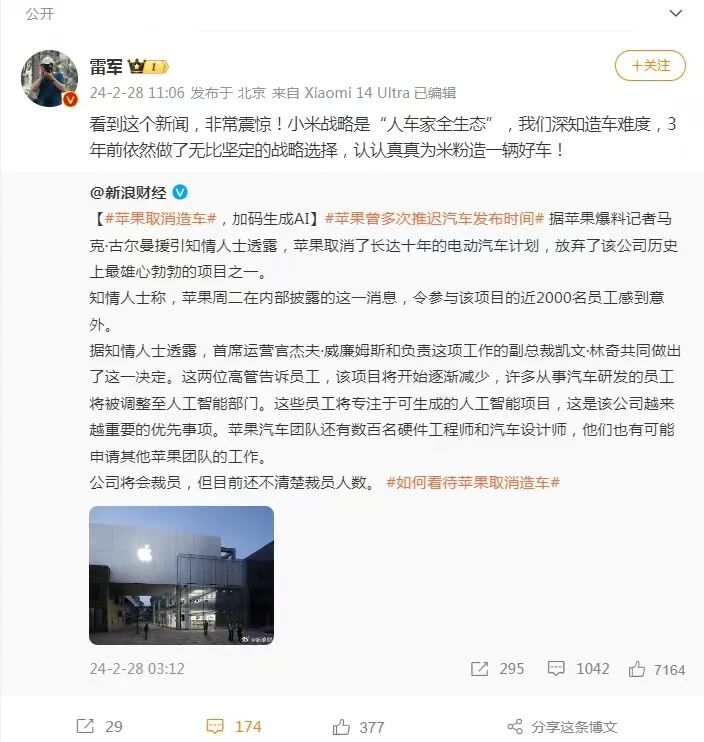
Task: Open the #如何看待苹果取消造车# topic
Action: tap(473, 483)
